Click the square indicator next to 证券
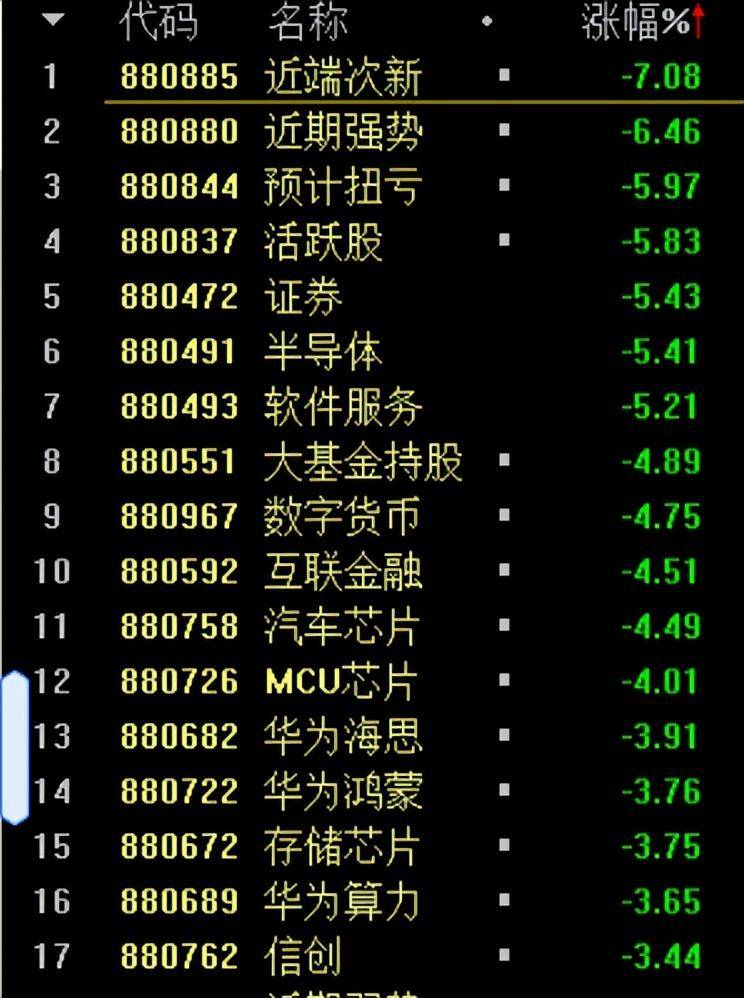This screenshot has width=744, height=998. (x=505, y=295)
